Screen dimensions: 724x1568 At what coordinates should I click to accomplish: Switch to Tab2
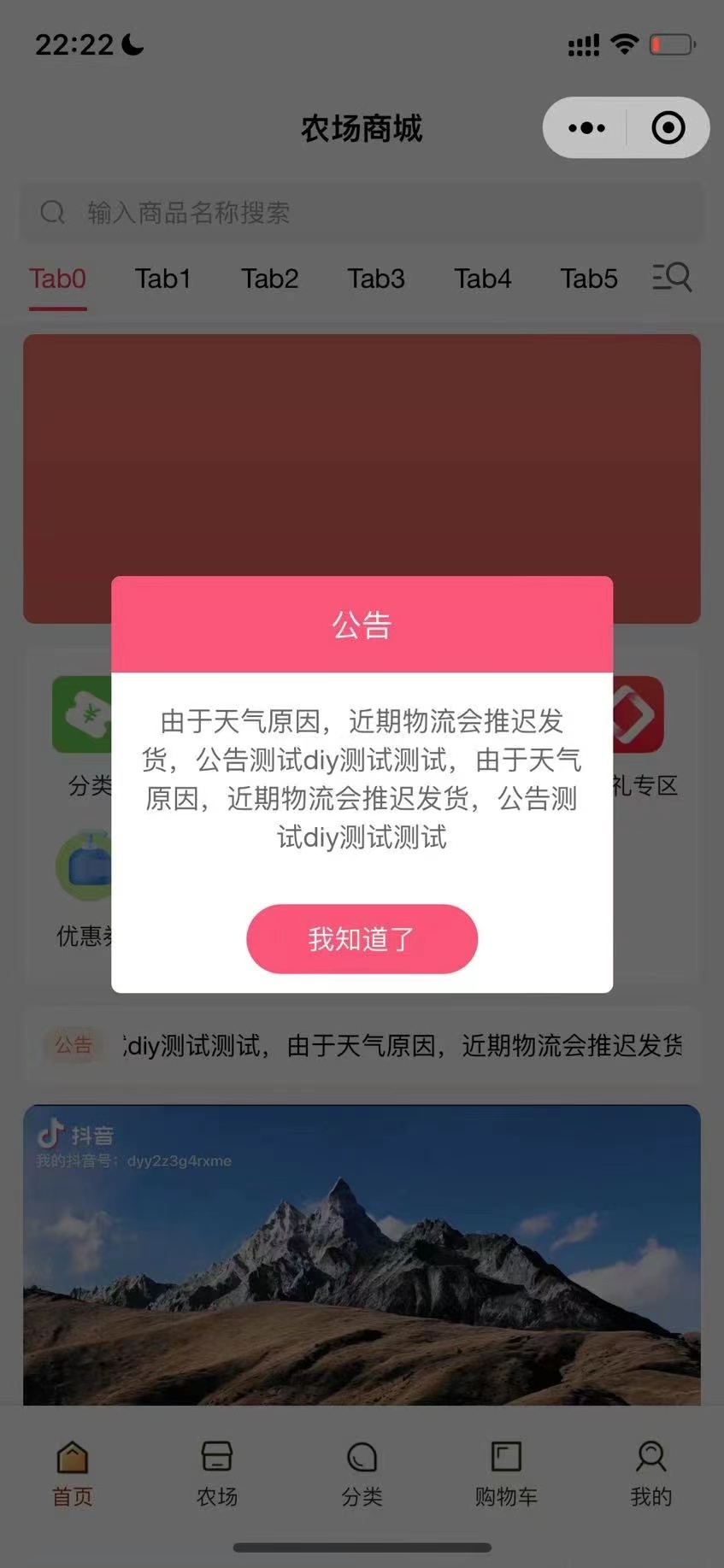click(x=269, y=279)
